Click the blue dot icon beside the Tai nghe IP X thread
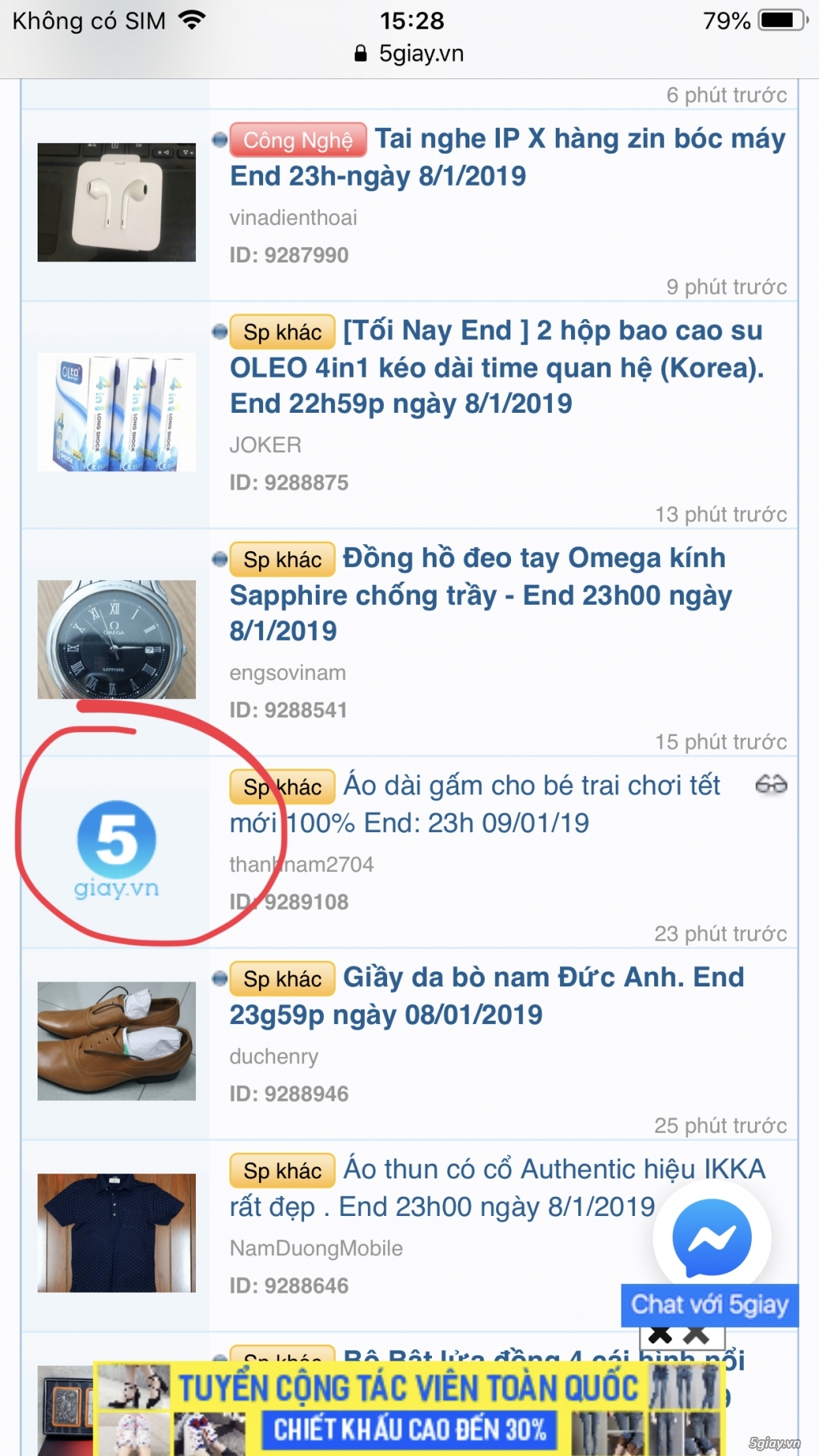 tap(218, 138)
